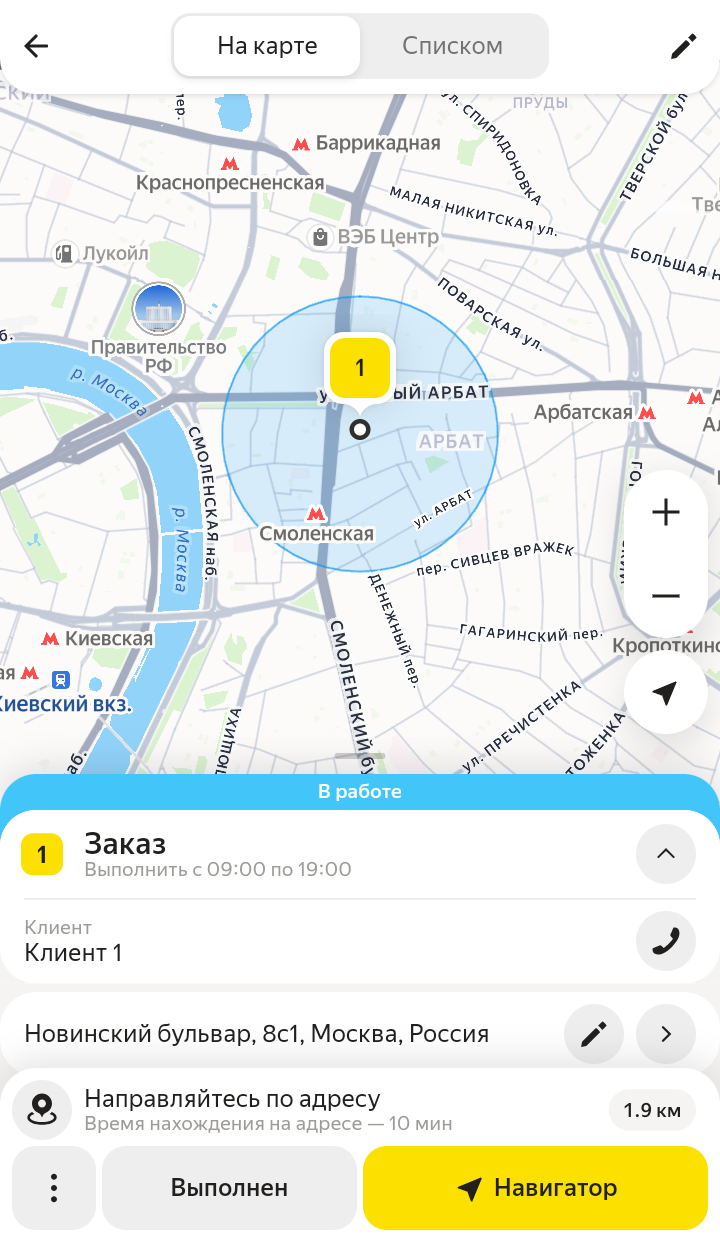Edit the Новинский бульвар address
720x1242 pixels.
point(594,1034)
